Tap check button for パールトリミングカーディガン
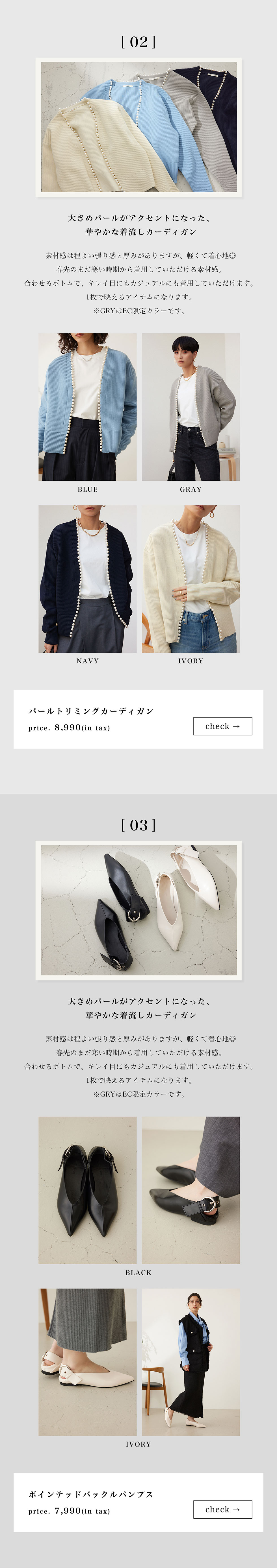The image size is (277, 1568). (x=222, y=726)
